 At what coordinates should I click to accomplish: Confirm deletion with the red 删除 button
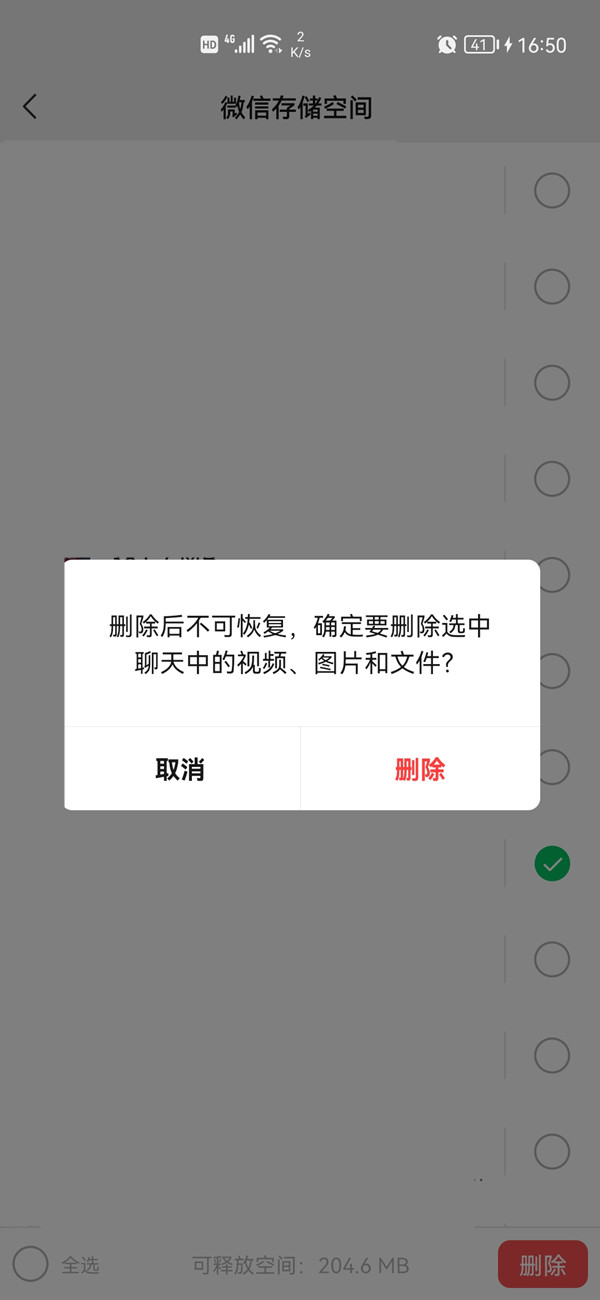click(420, 769)
